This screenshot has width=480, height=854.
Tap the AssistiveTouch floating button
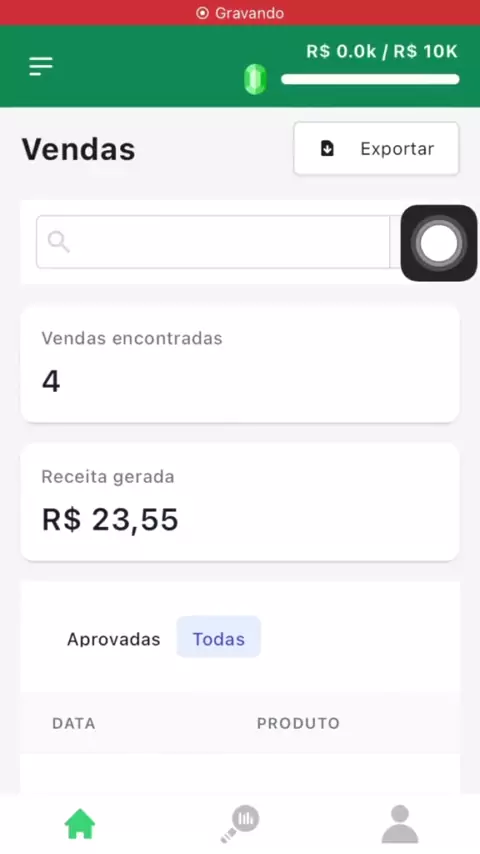439,243
